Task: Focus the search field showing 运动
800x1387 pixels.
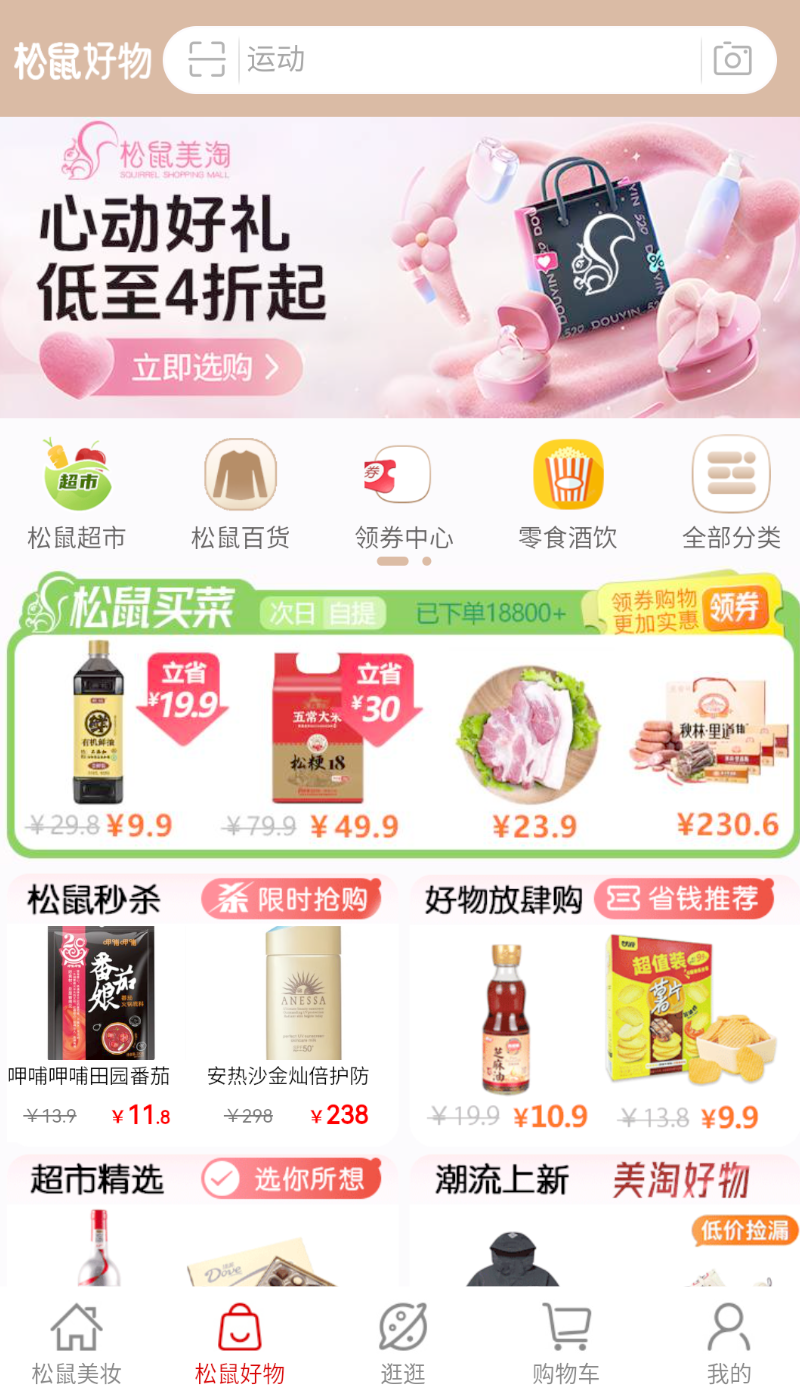Action: (470, 60)
